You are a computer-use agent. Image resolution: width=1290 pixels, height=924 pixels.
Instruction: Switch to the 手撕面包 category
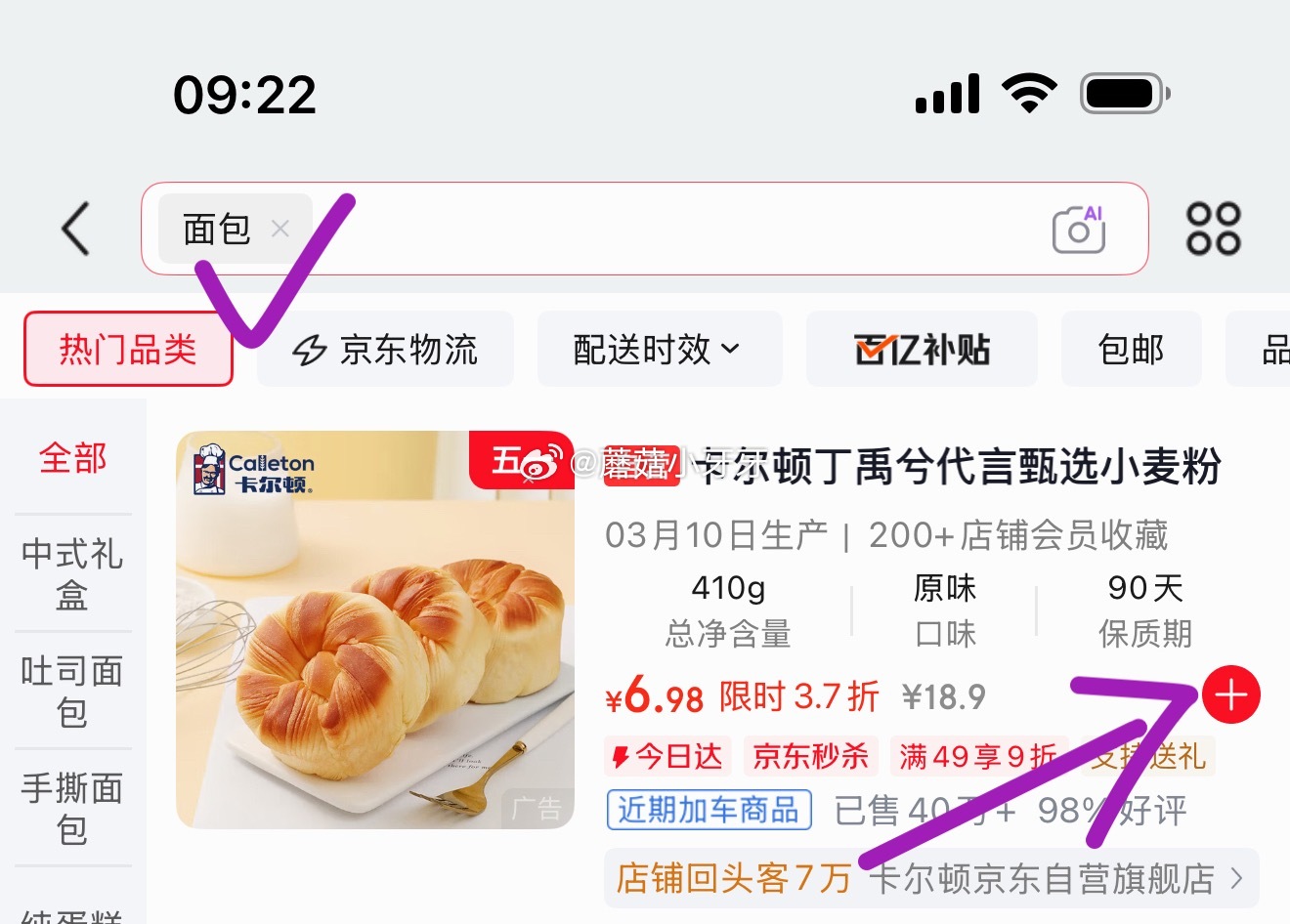73,808
